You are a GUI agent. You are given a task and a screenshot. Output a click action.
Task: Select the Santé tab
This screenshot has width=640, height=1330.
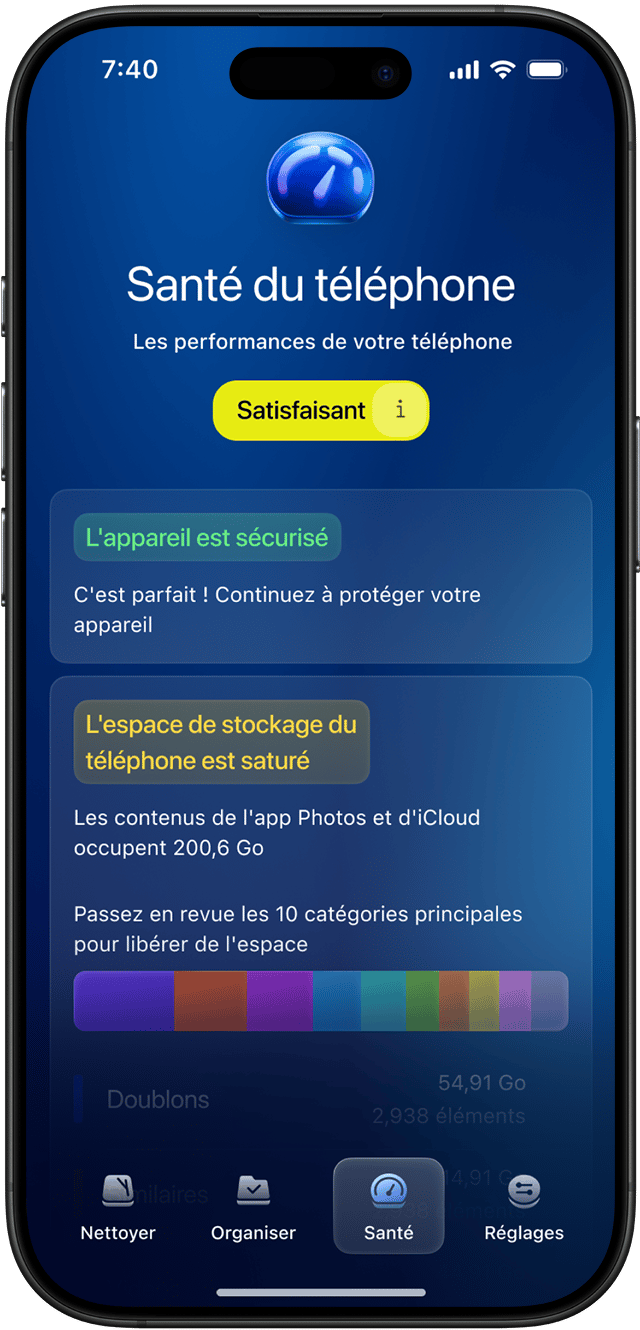[388, 1206]
